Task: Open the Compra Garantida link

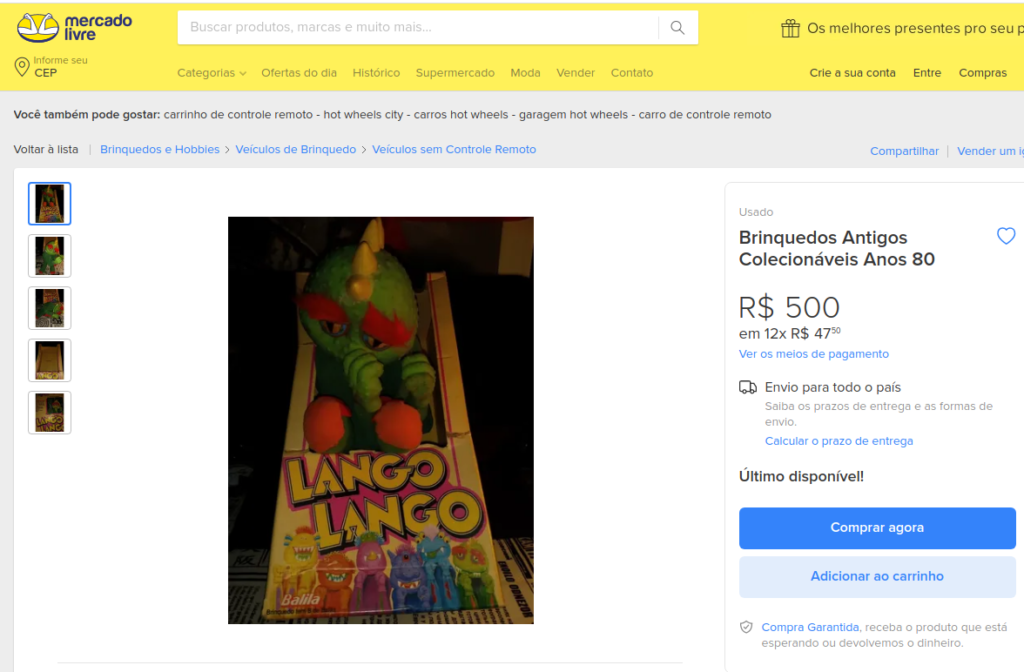Action: 810,627
